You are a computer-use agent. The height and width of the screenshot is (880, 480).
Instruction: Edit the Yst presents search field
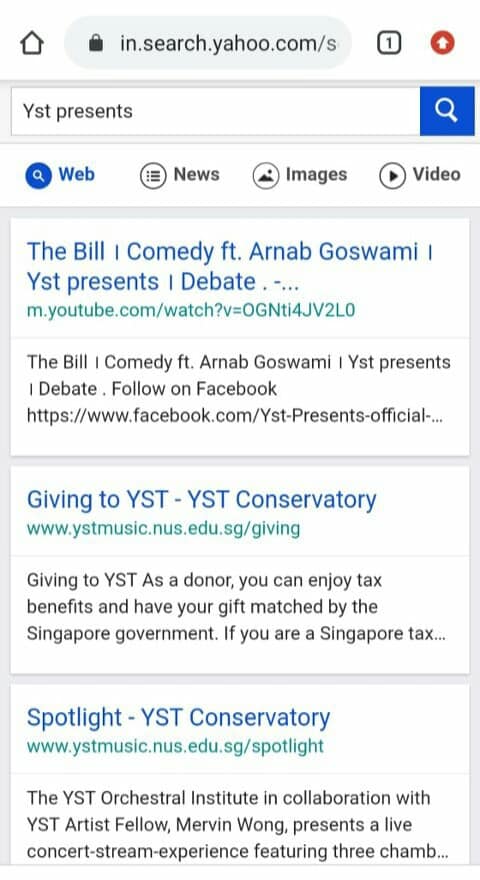click(215, 111)
